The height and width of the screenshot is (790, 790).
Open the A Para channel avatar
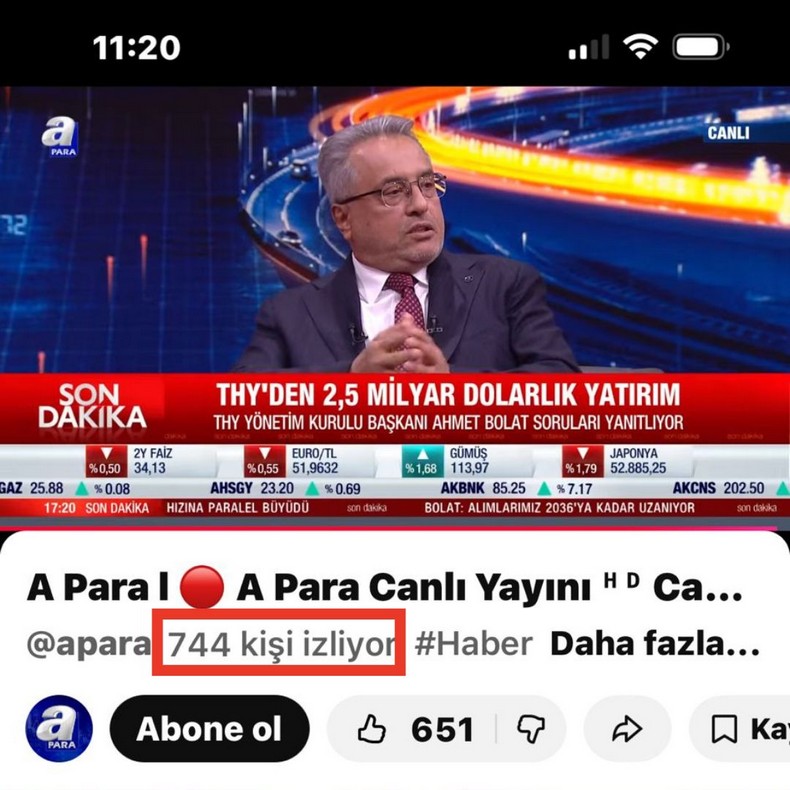[59, 729]
